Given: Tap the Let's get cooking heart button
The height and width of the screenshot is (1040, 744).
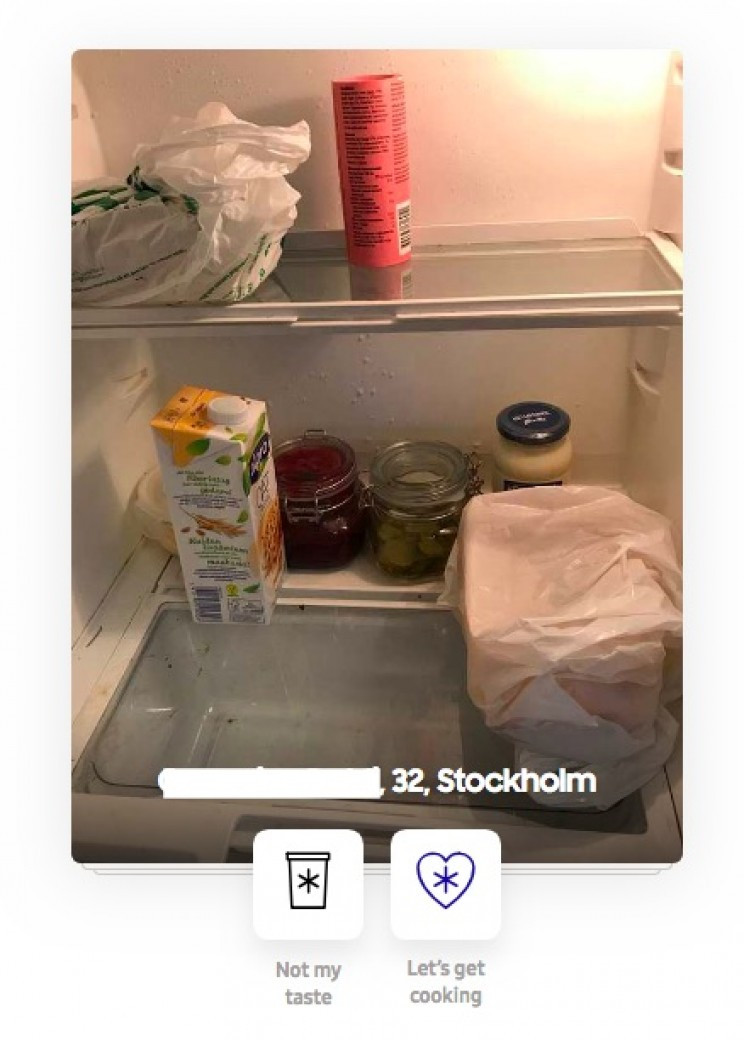Looking at the screenshot, I should point(445,884).
